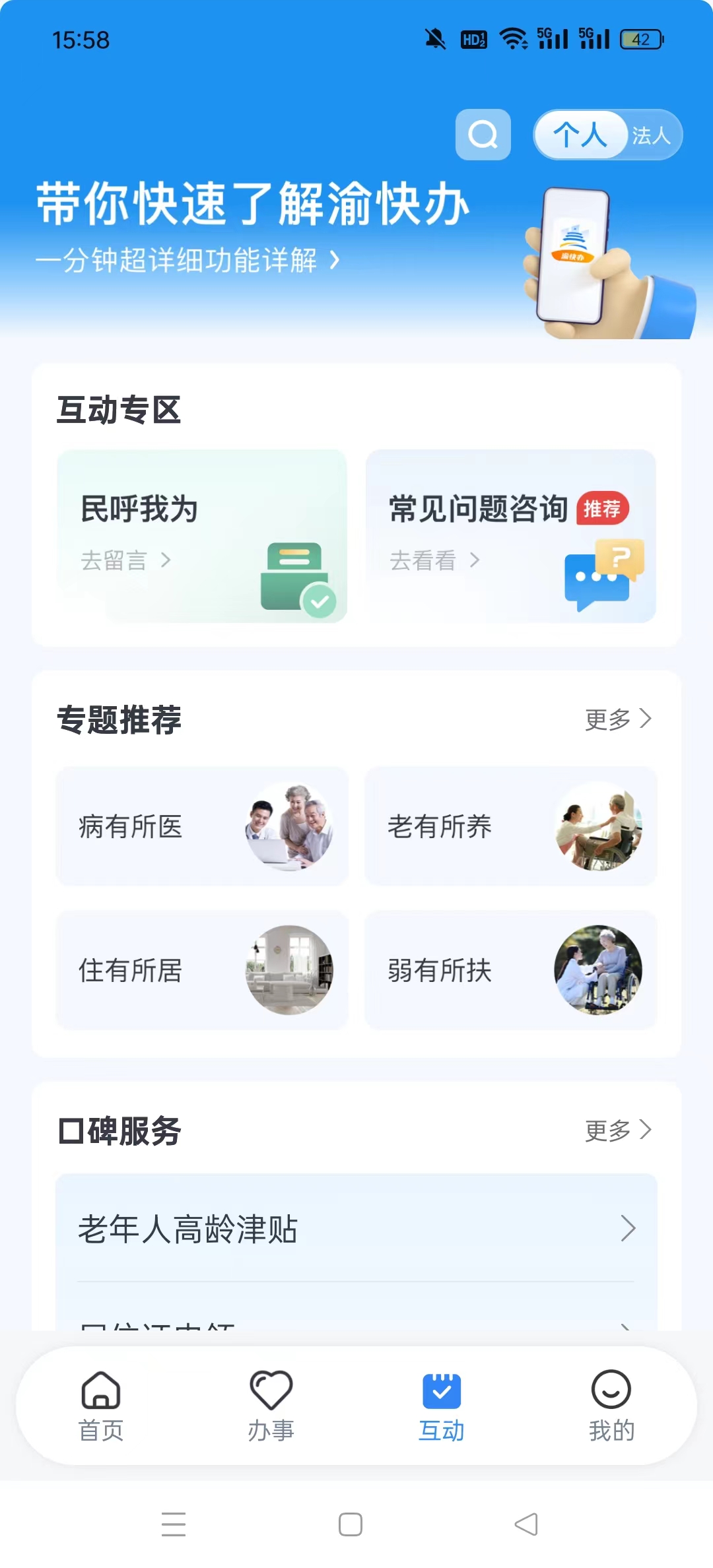This screenshot has width=713, height=1568.
Task: Open the 弱有所扶 topic
Action: (510, 970)
